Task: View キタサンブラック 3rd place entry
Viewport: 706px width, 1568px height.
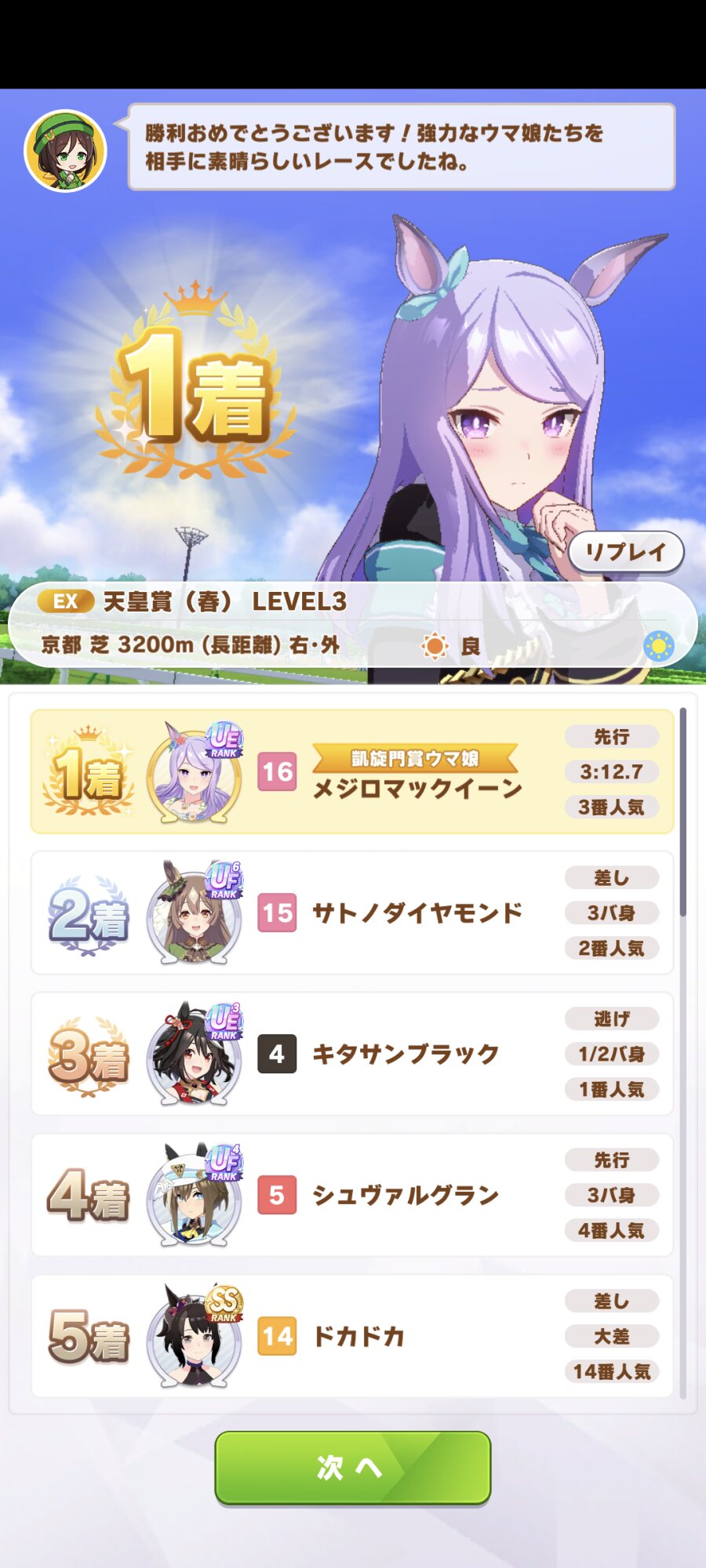Action: coord(351,1054)
